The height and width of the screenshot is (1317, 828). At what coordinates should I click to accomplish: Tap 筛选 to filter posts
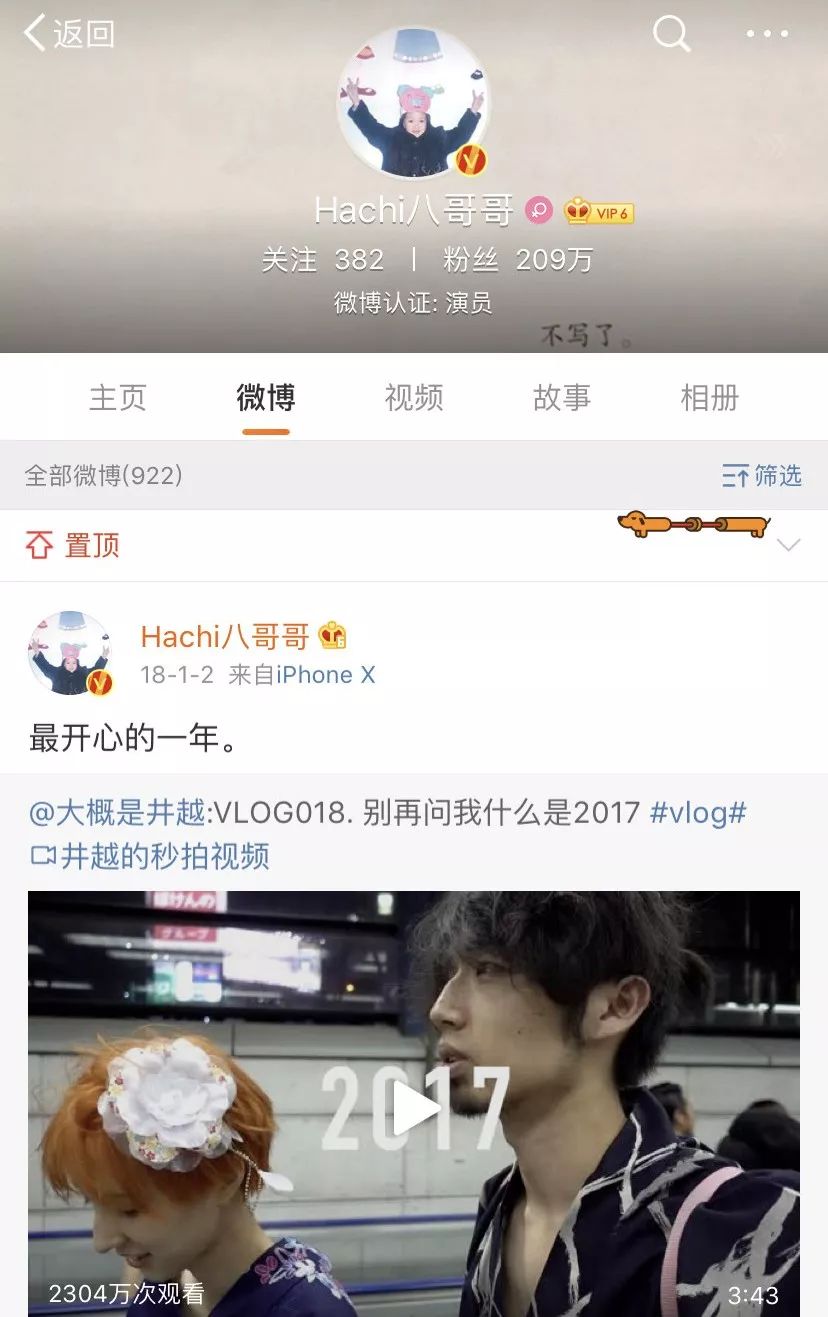tap(762, 476)
